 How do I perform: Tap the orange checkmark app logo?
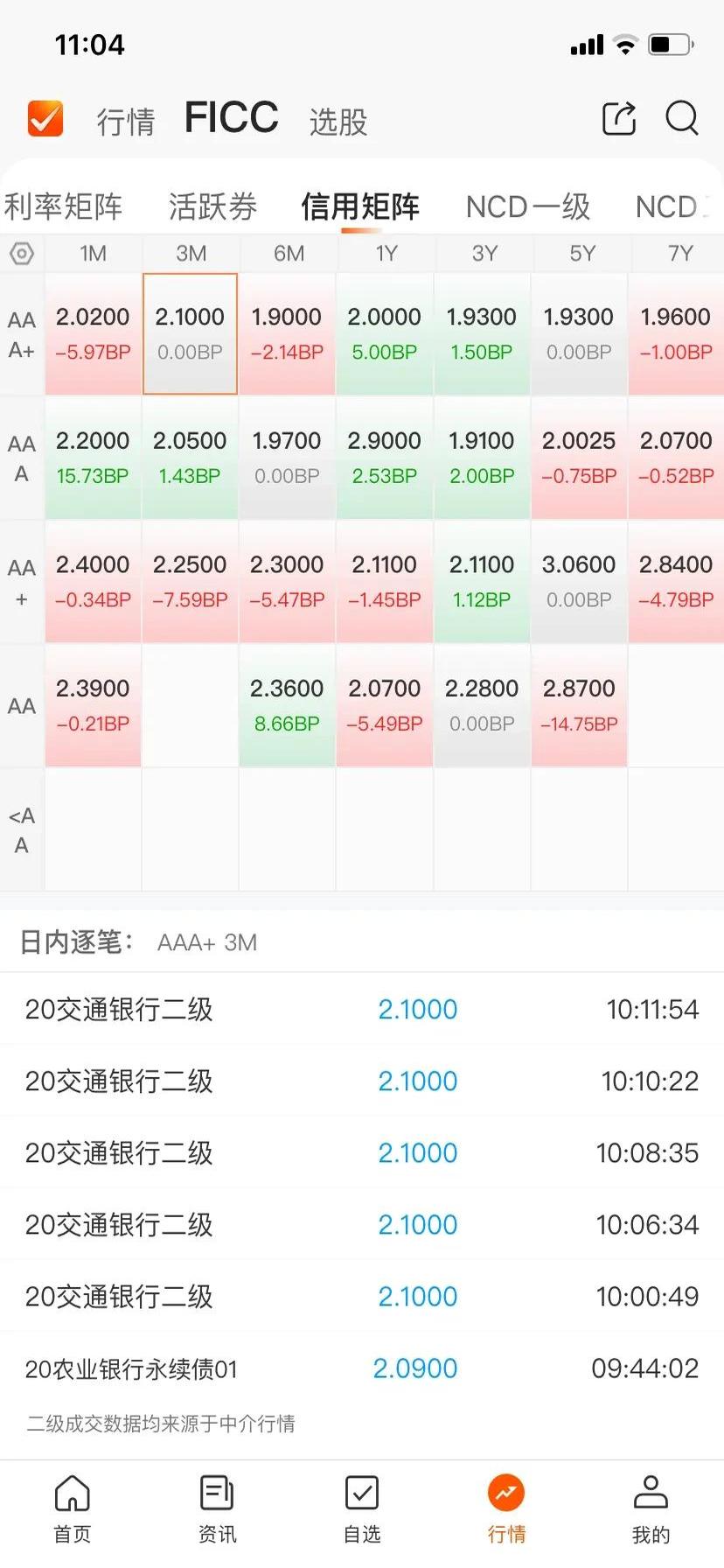point(45,118)
